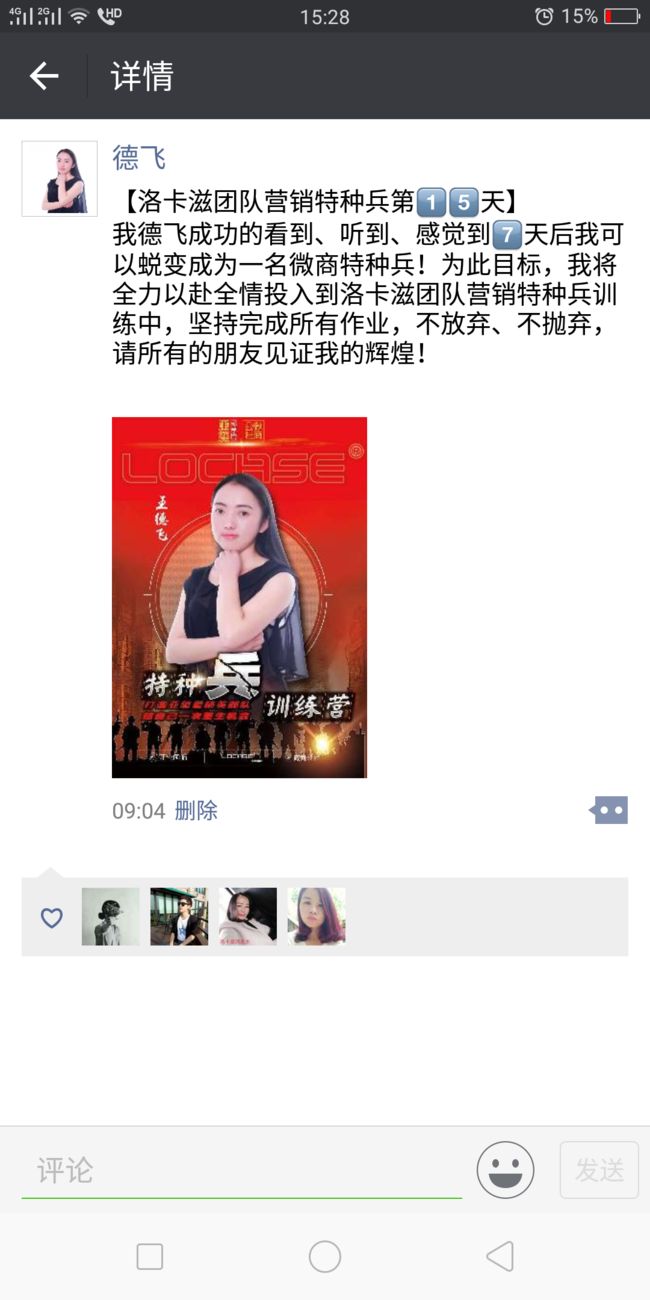Open the third liker's avatar
The width and height of the screenshot is (650, 1300).
coord(248,917)
